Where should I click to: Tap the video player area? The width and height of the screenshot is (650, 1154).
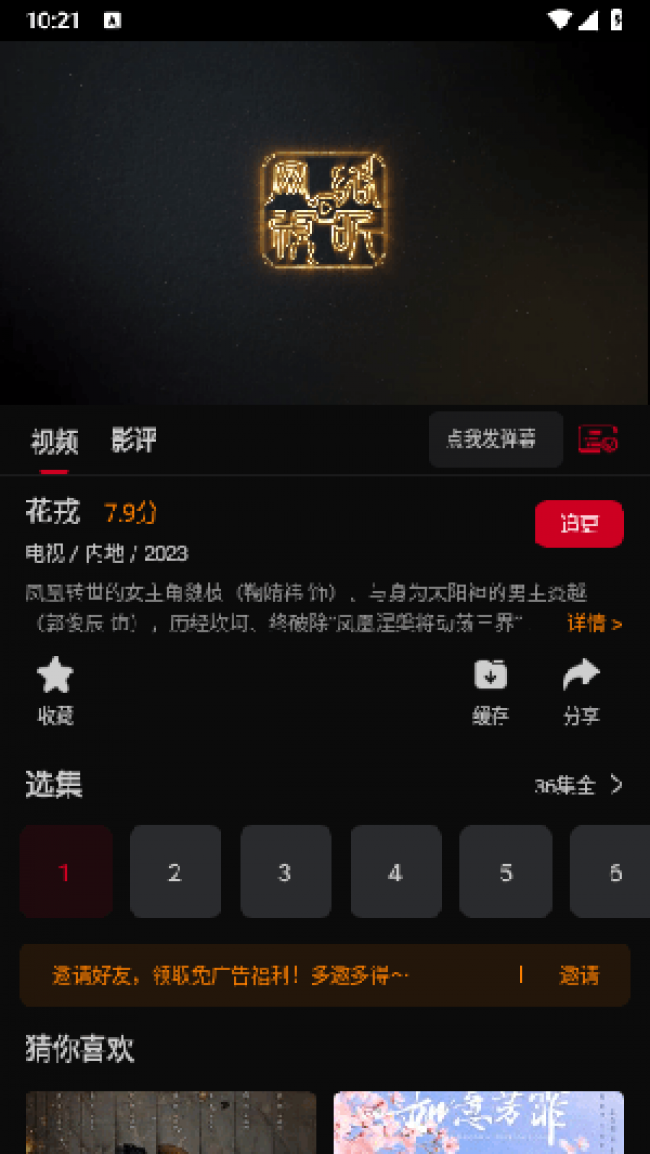coord(325,222)
